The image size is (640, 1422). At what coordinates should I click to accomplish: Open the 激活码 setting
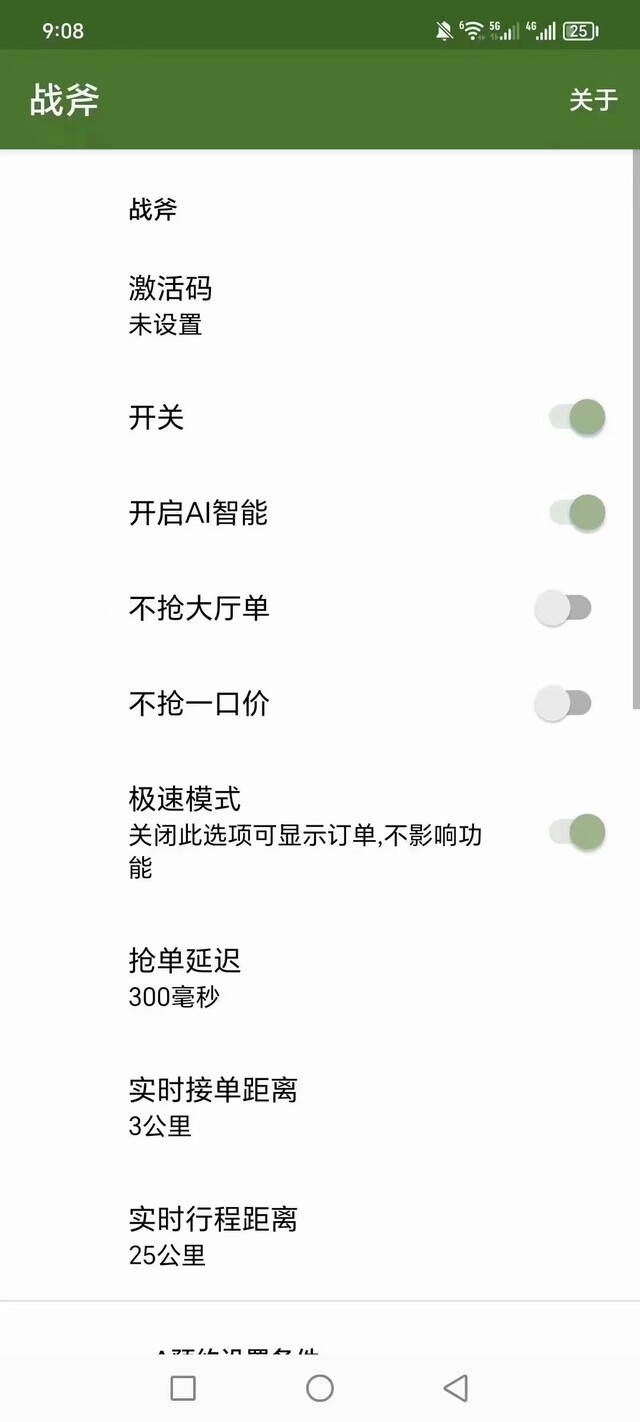pyautogui.click(x=320, y=306)
